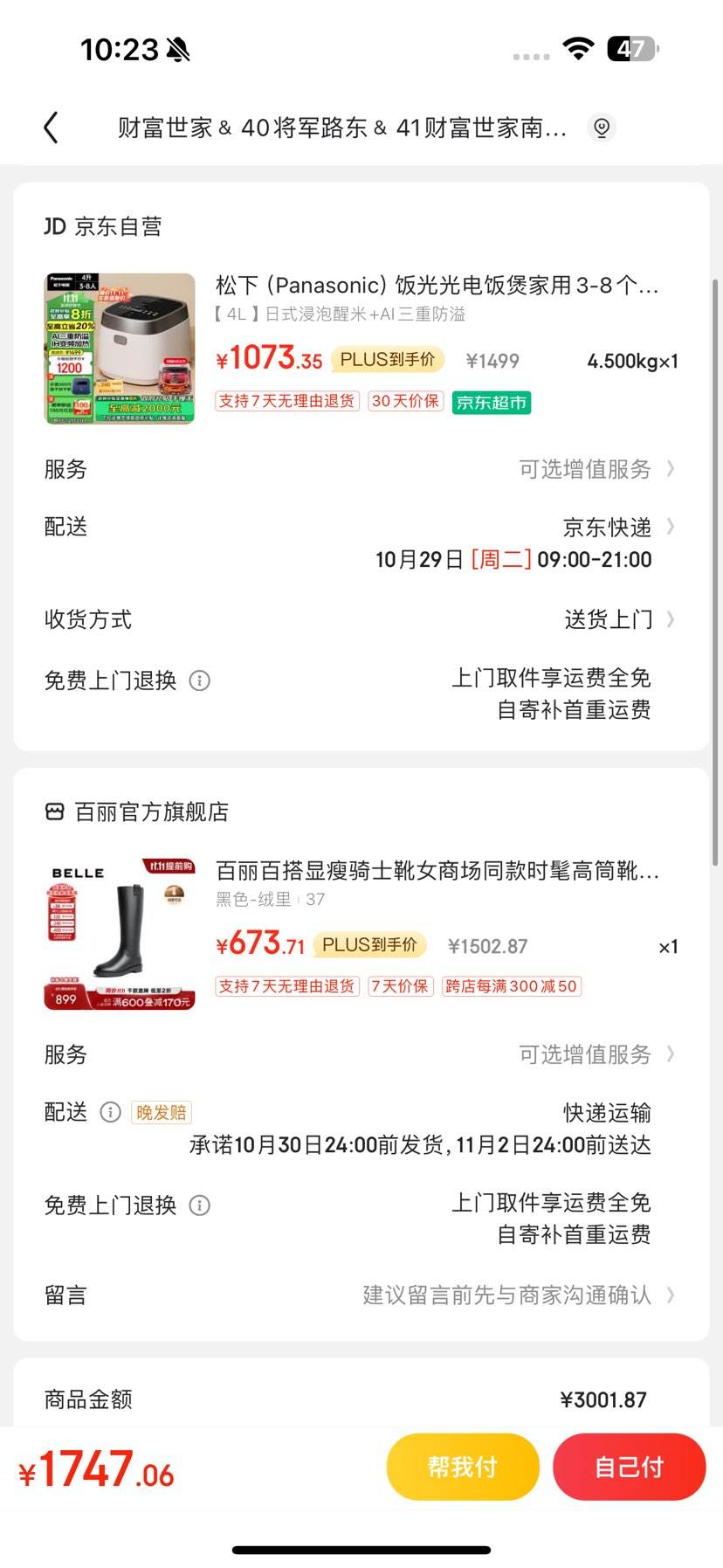Viewport: 723px width, 1568px height.
Task: Click the 自己付 payment button
Action: (x=630, y=1468)
